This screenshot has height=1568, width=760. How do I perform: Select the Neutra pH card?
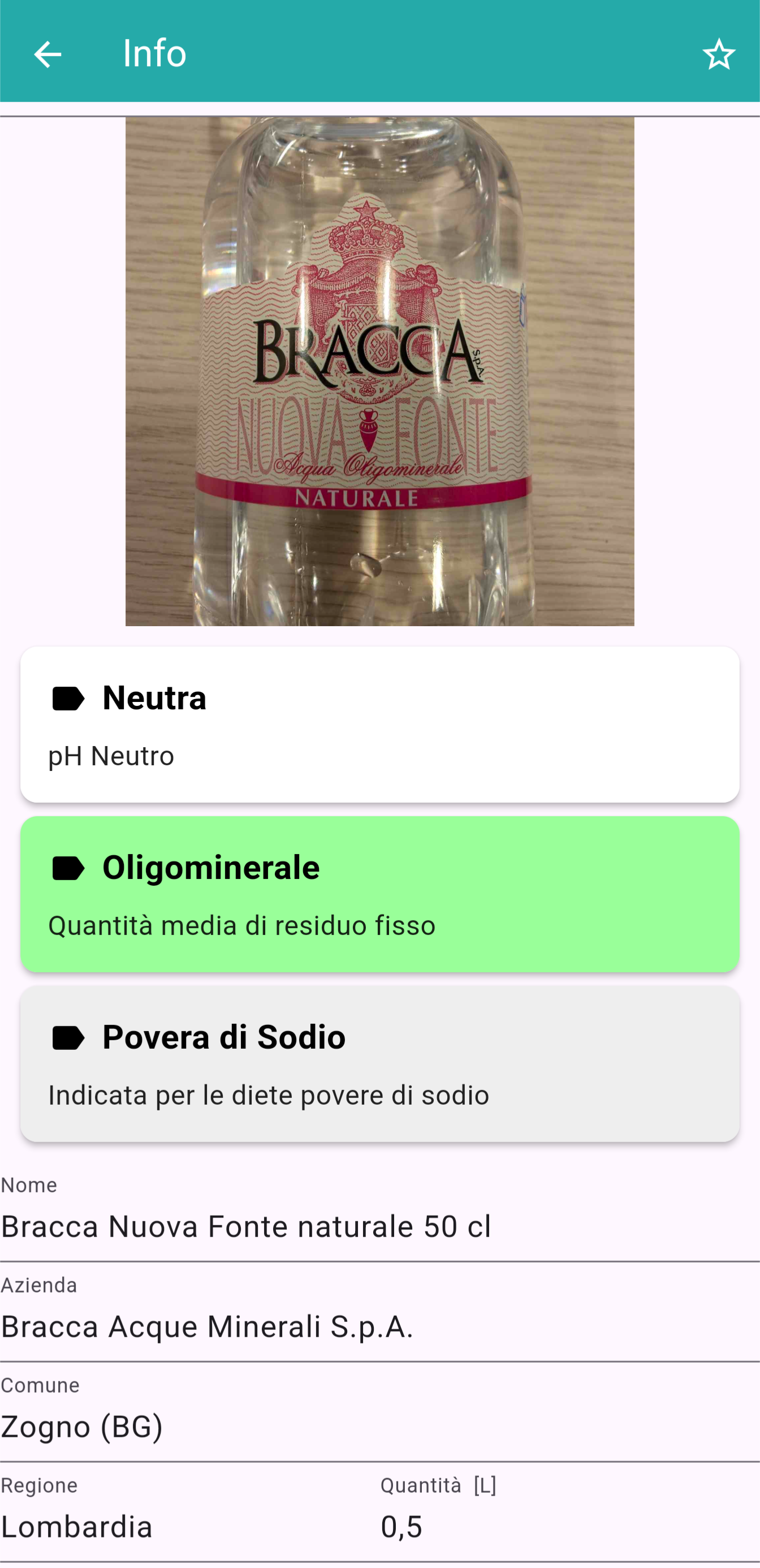(x=379, y=725)
